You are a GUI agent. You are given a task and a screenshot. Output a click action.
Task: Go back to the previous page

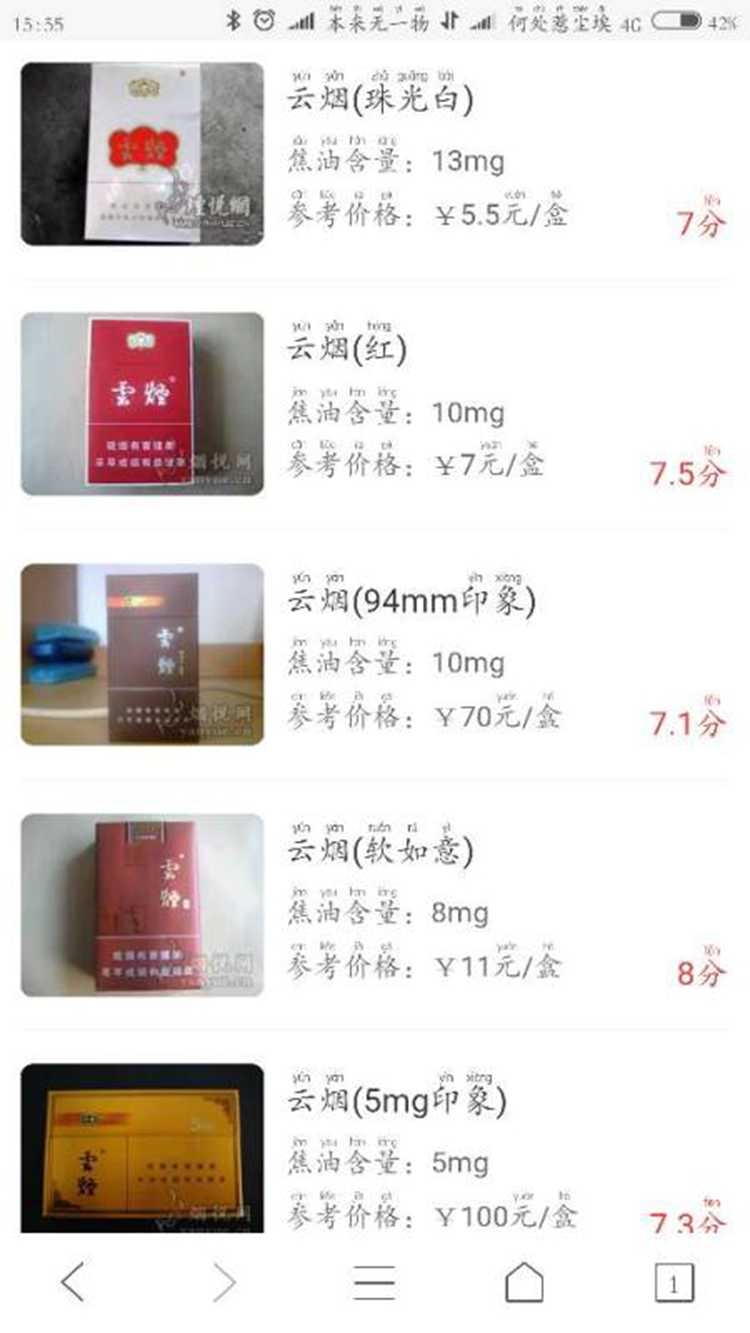tap(73, 1282)
